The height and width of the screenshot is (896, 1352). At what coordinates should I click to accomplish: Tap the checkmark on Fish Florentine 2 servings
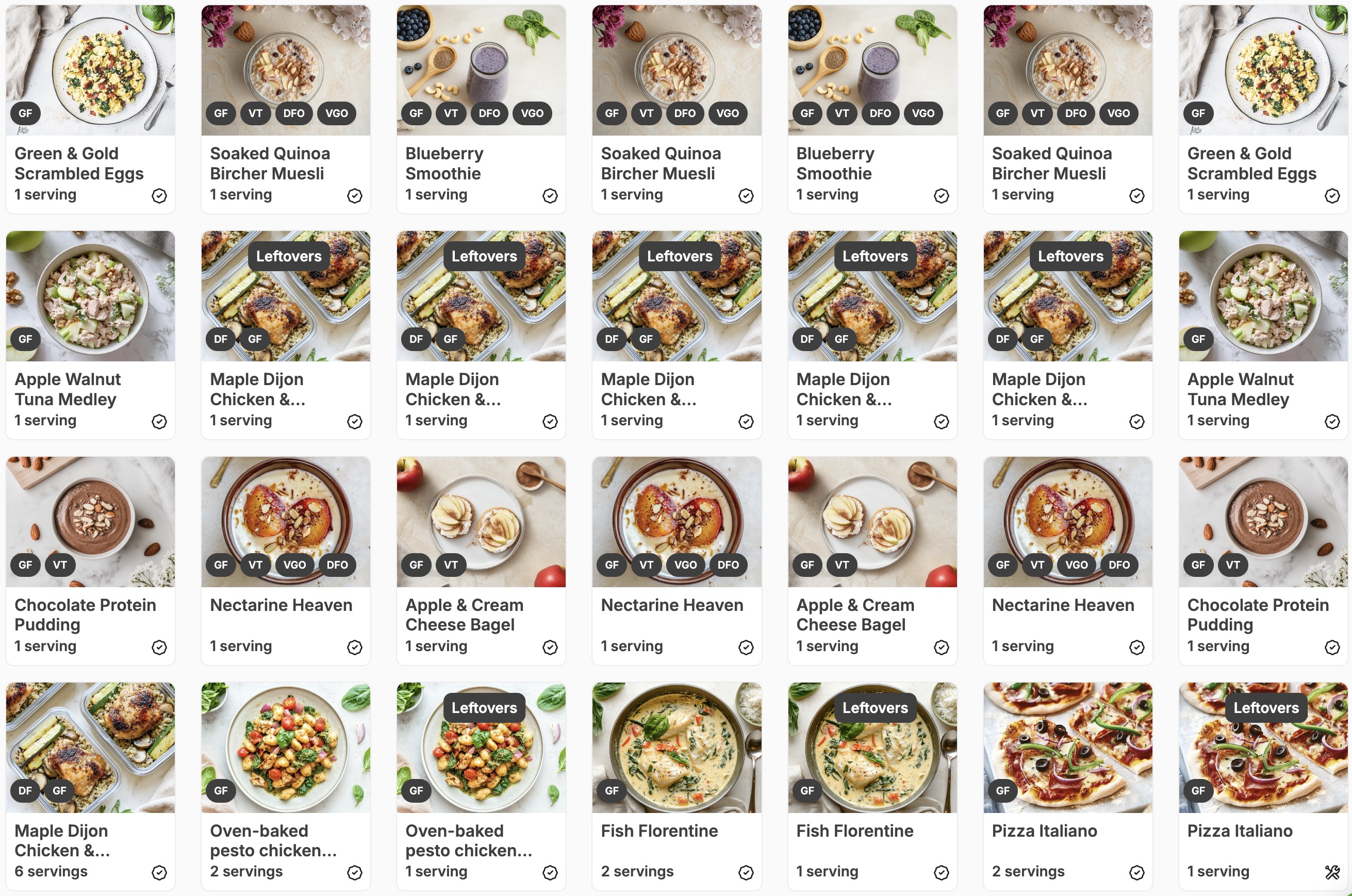point(746,873)
